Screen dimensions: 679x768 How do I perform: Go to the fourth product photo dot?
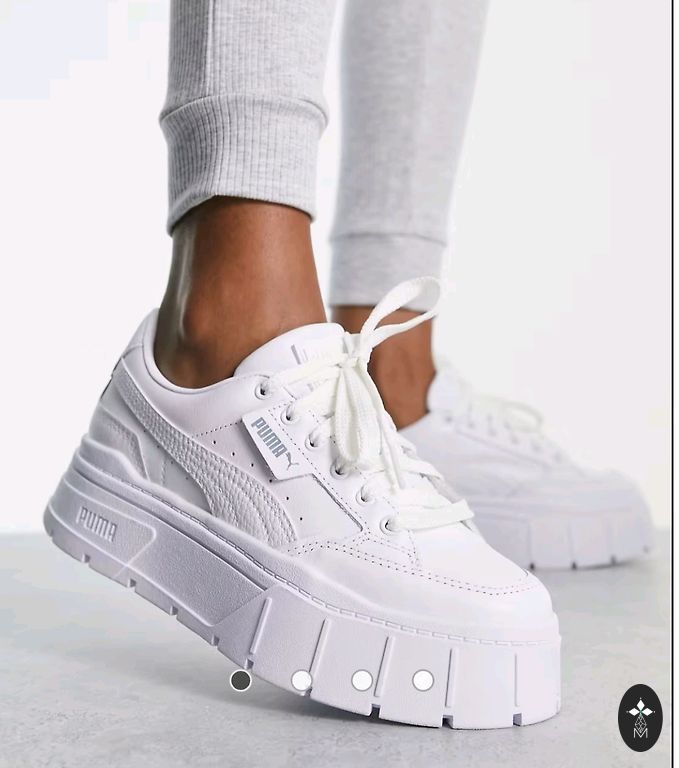coord(423,681)
